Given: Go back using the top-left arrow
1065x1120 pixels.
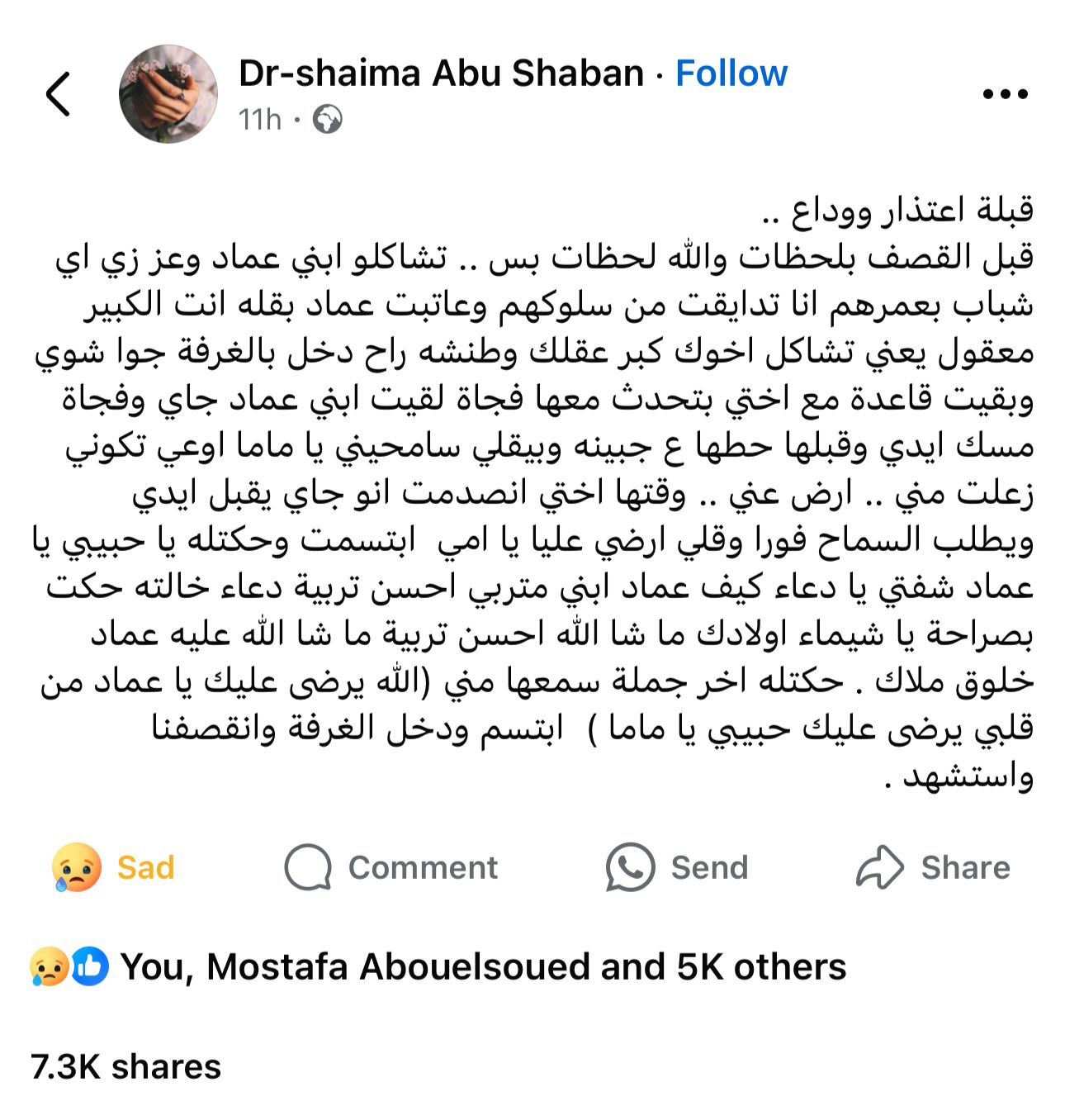Looking at the screenshot, I should (58, 93).
